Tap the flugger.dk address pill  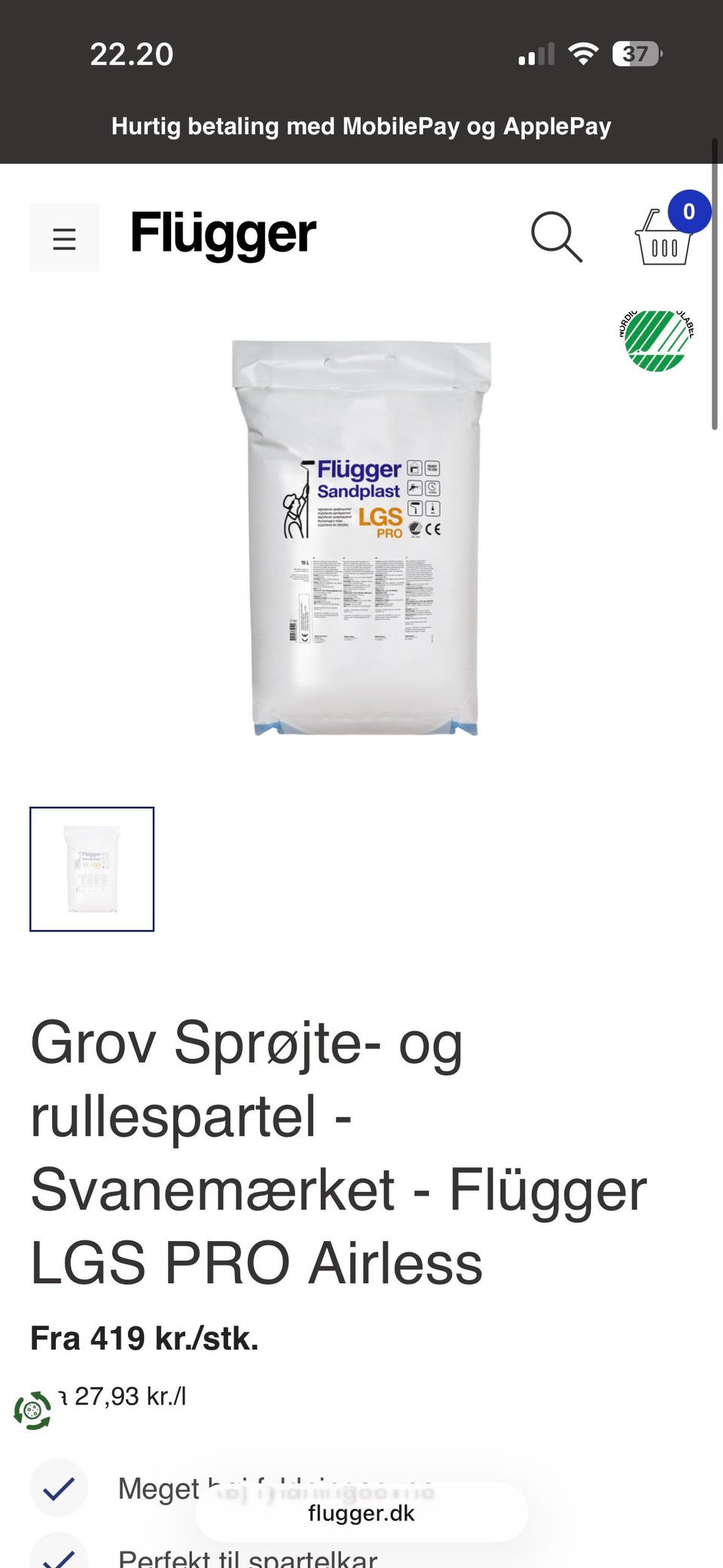(x=361, y=1512)
